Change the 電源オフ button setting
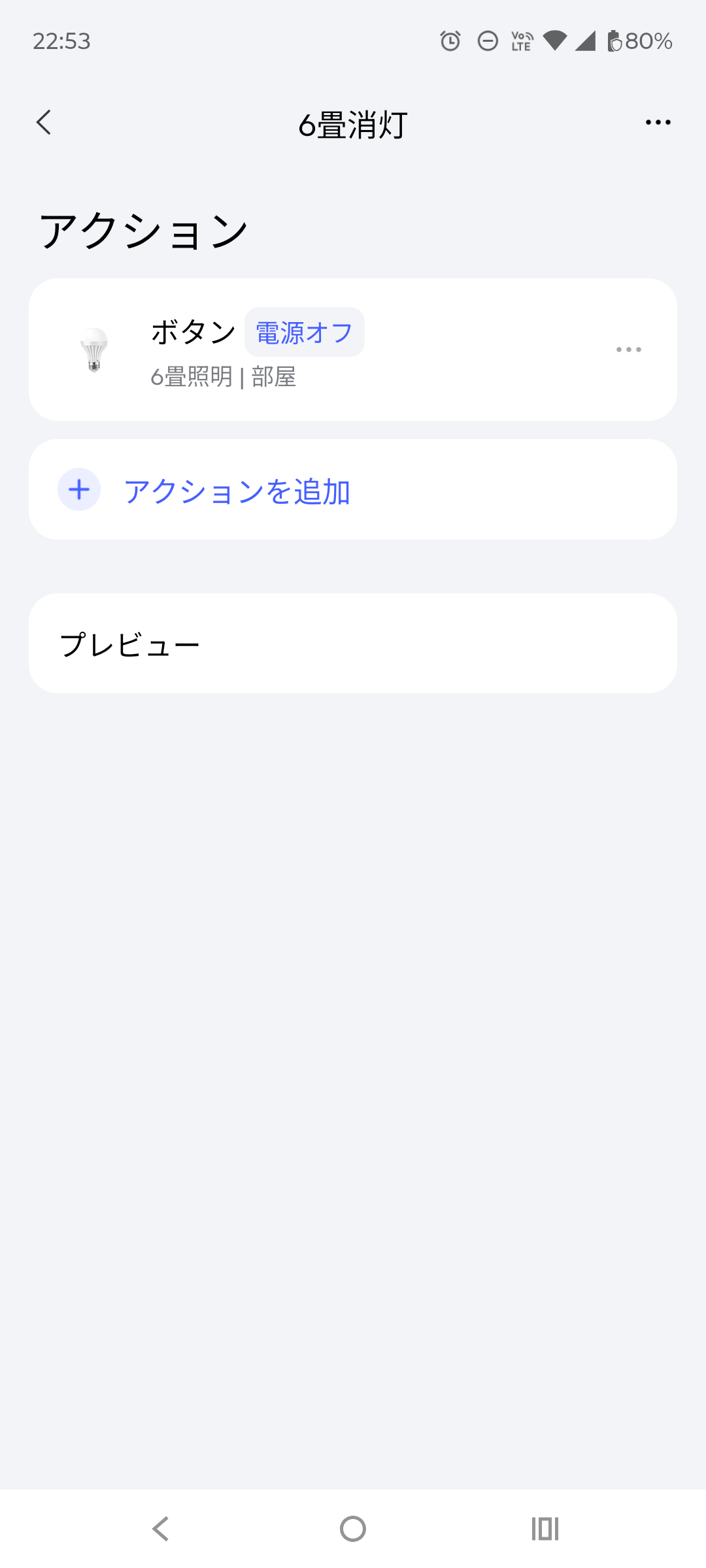This screenshot has width=706, height=1568. pyautogui.click(x=304, y=333)
